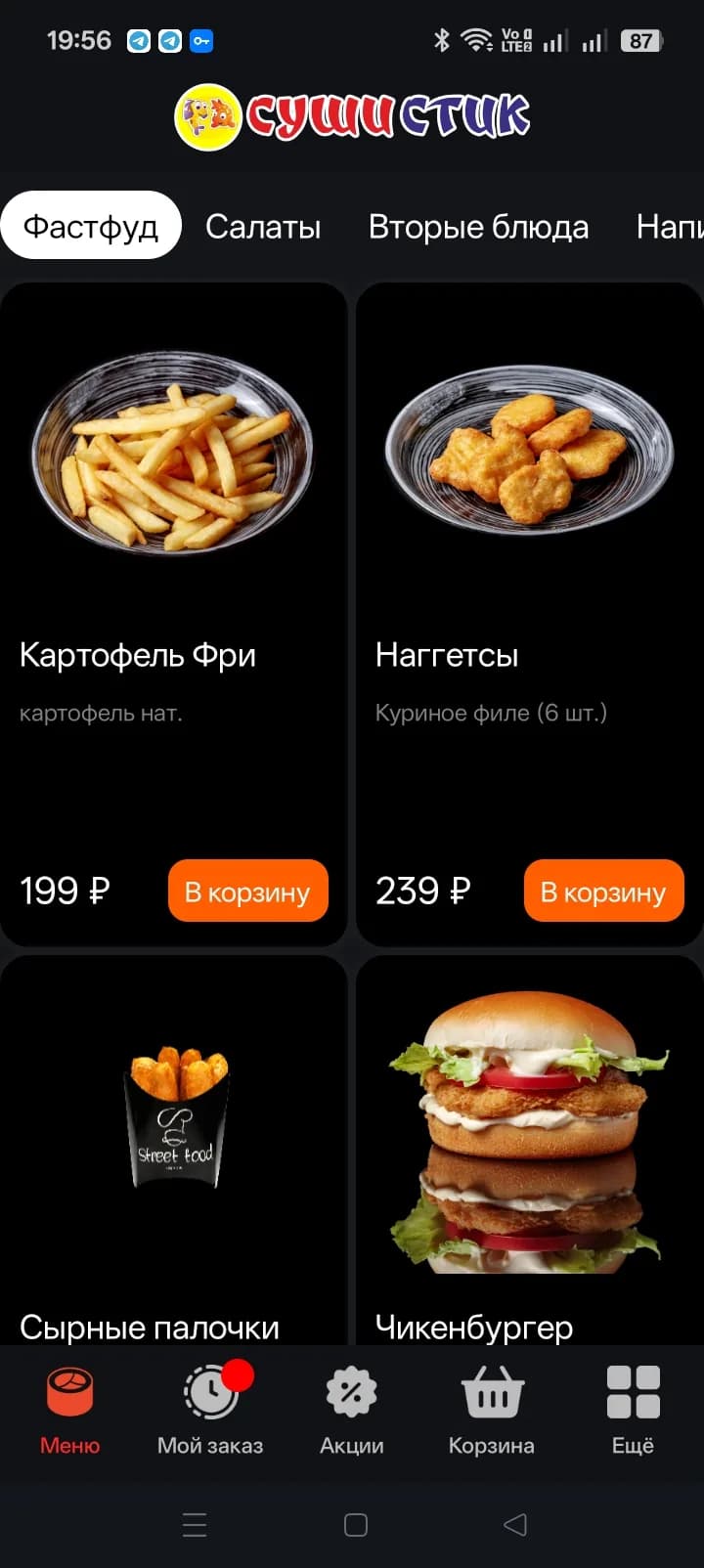
Task: View the Чикенбургер item
Action: [530, 1150]
